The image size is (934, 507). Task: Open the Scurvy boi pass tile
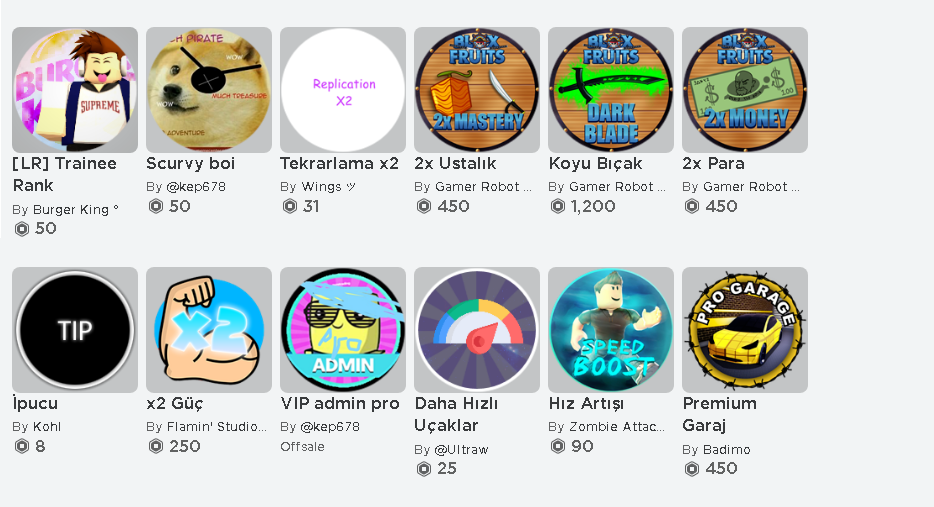209,90
